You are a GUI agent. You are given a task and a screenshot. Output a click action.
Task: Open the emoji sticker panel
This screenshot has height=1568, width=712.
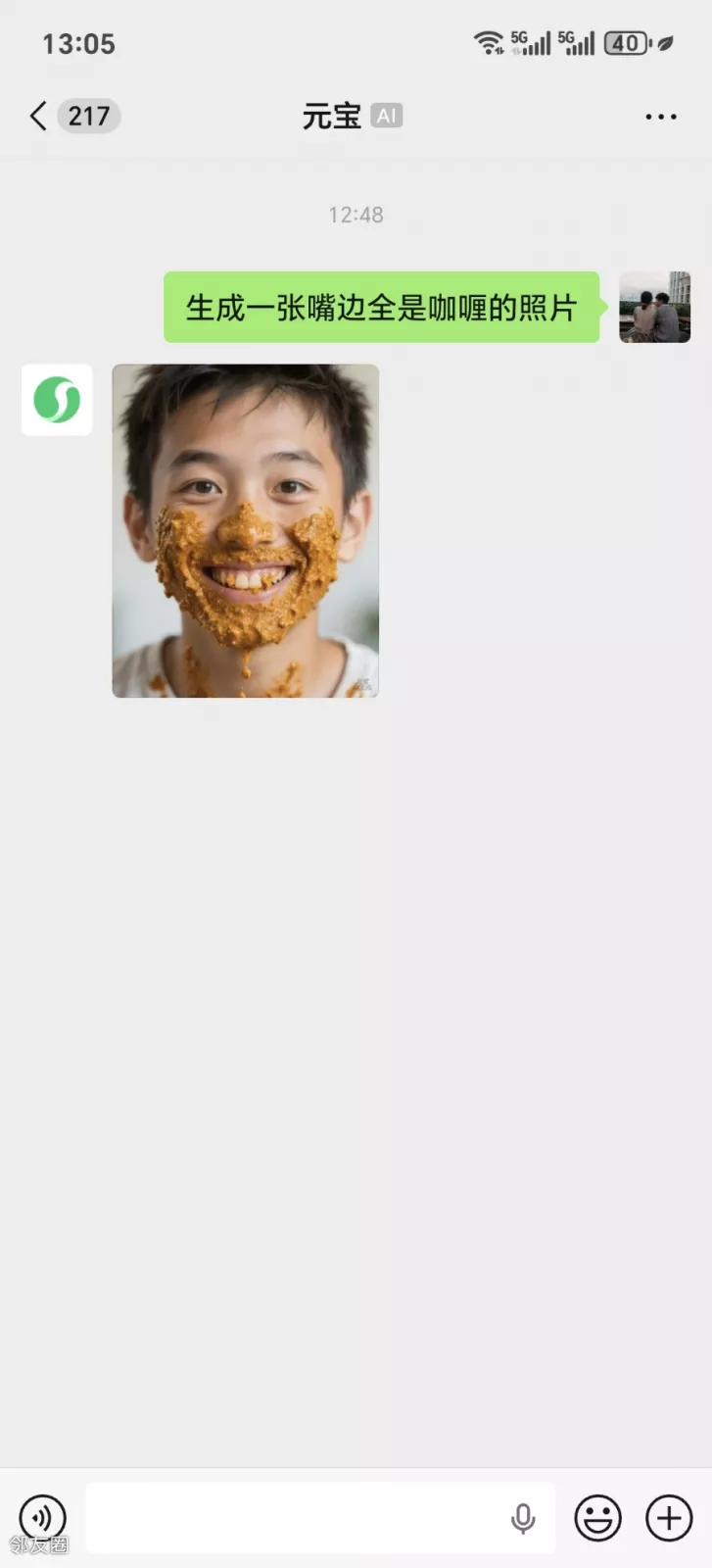click(x=597, y=1518)
